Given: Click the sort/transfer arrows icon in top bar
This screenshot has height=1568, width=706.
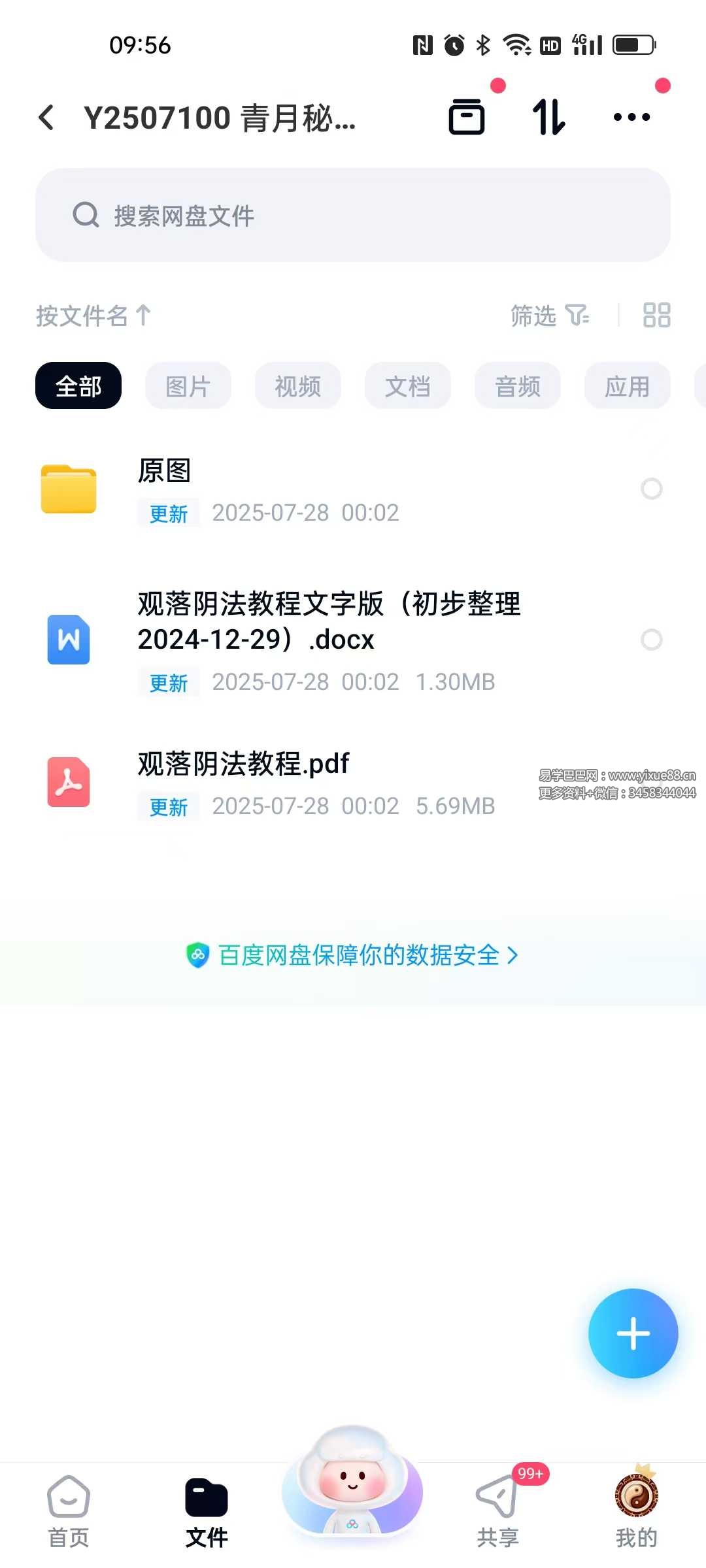Looking at the screenshot, I should (548, 116).
